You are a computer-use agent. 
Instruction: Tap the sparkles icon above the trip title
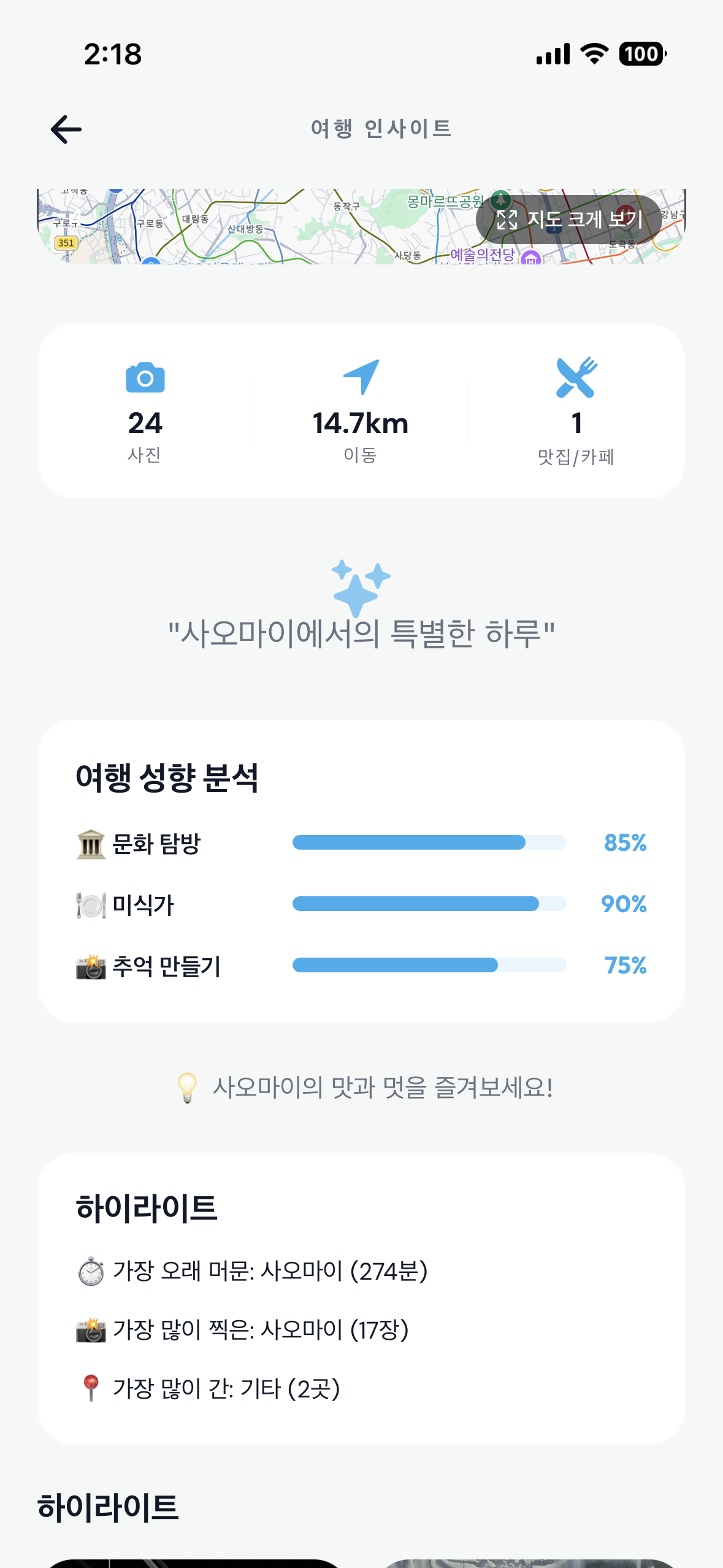tap(361, 587)
